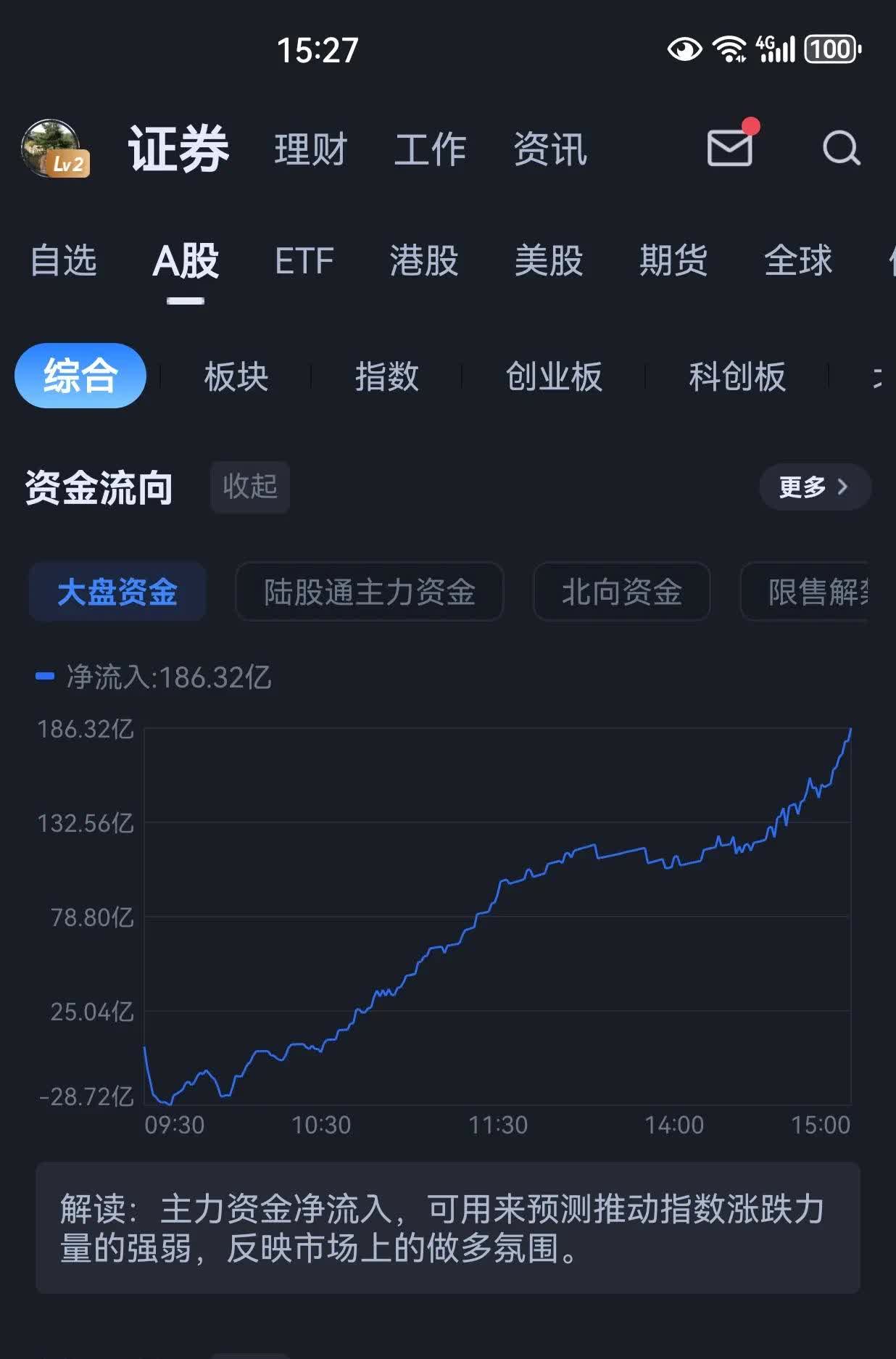Enable the 北向资金 filter
The width and height of the screenshot is (896, 1359).
(622, 592)
